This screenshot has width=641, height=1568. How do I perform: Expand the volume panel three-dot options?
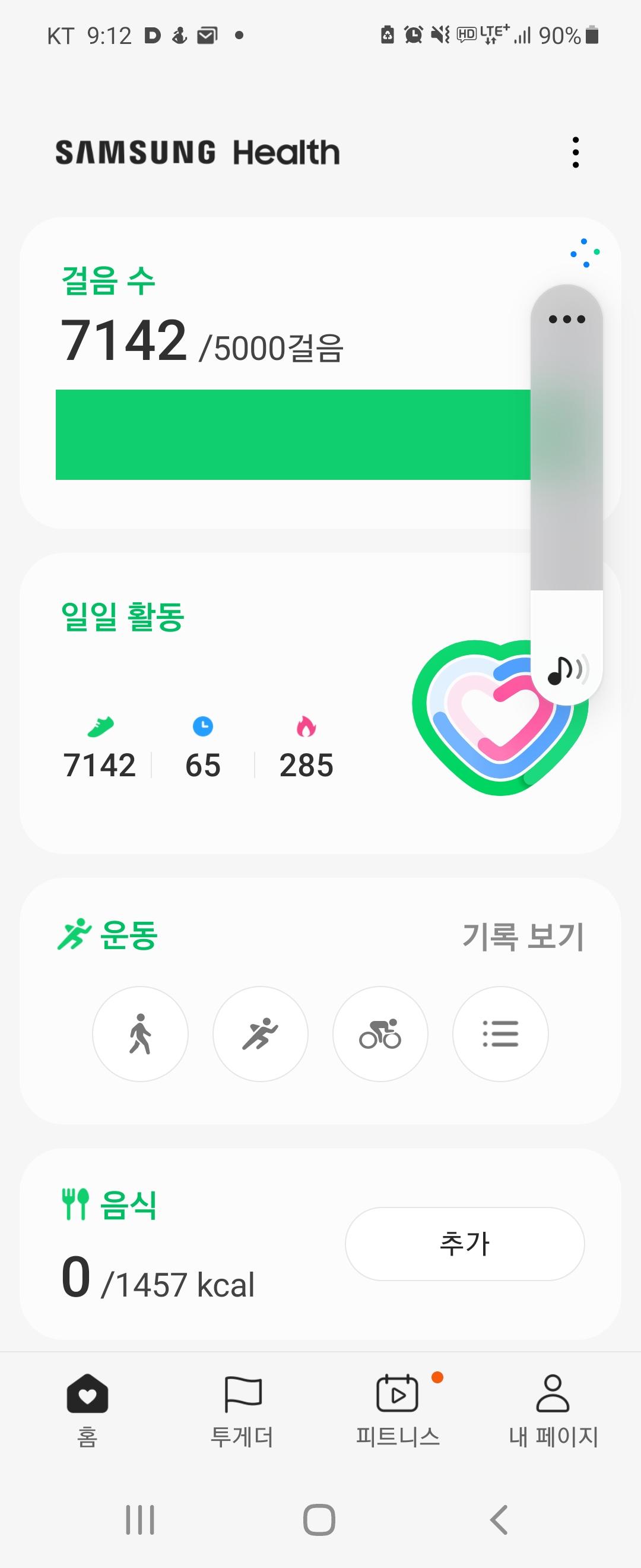[567, 319]
